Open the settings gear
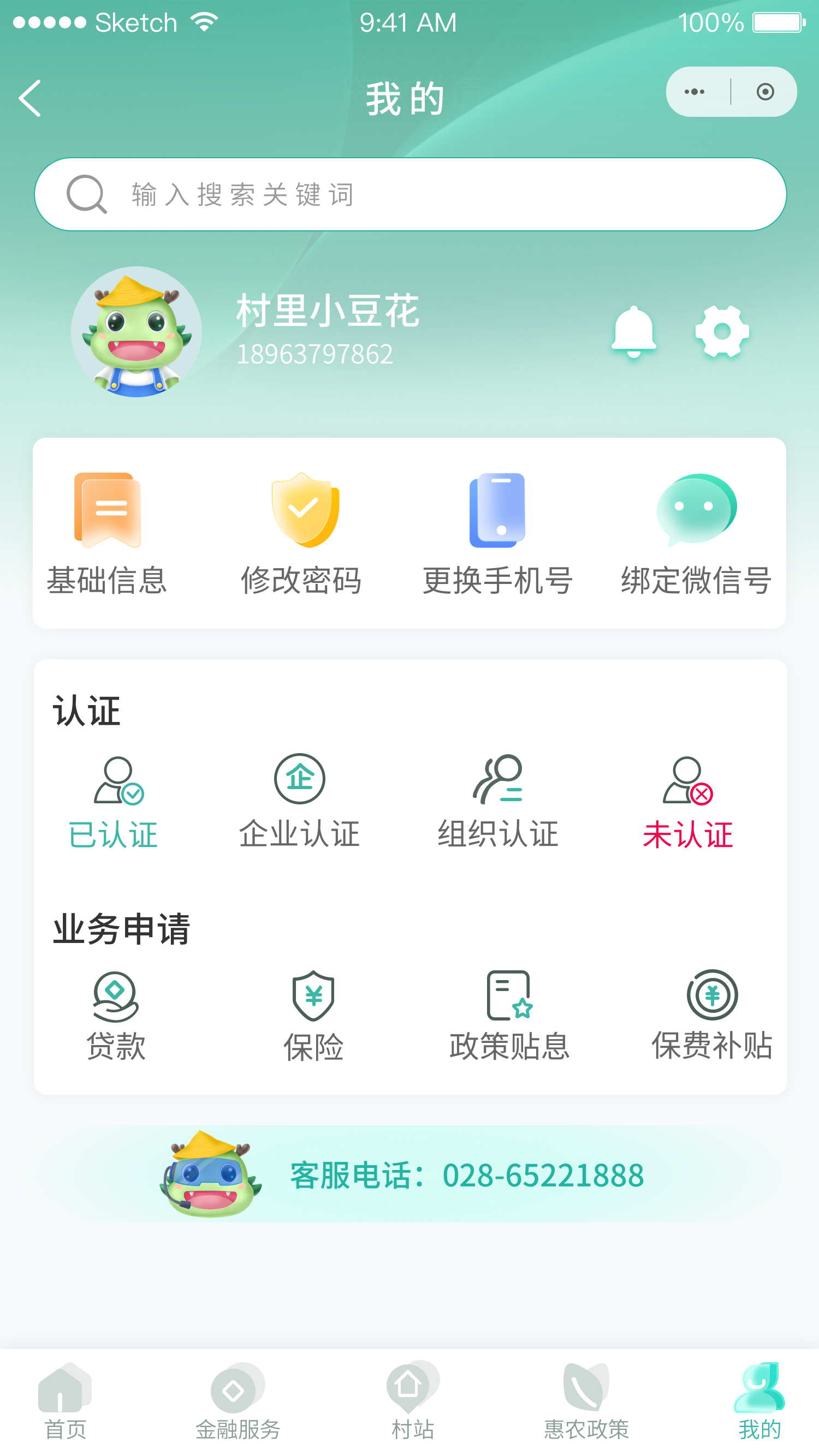The height and width of the screenshot is (1456, 819). pyautogui.click(x=722, y=332)
